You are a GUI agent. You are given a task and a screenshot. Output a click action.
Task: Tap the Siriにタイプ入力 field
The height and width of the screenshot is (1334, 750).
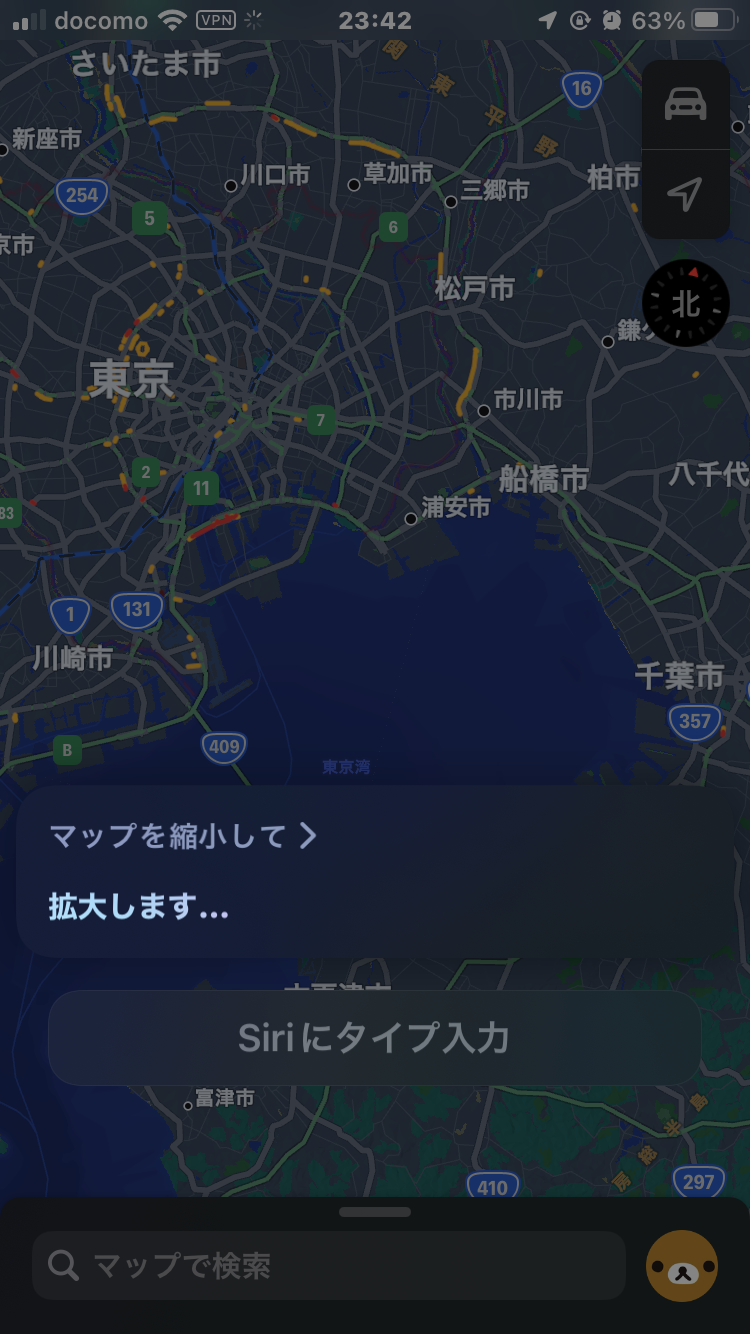(374, 1038)
